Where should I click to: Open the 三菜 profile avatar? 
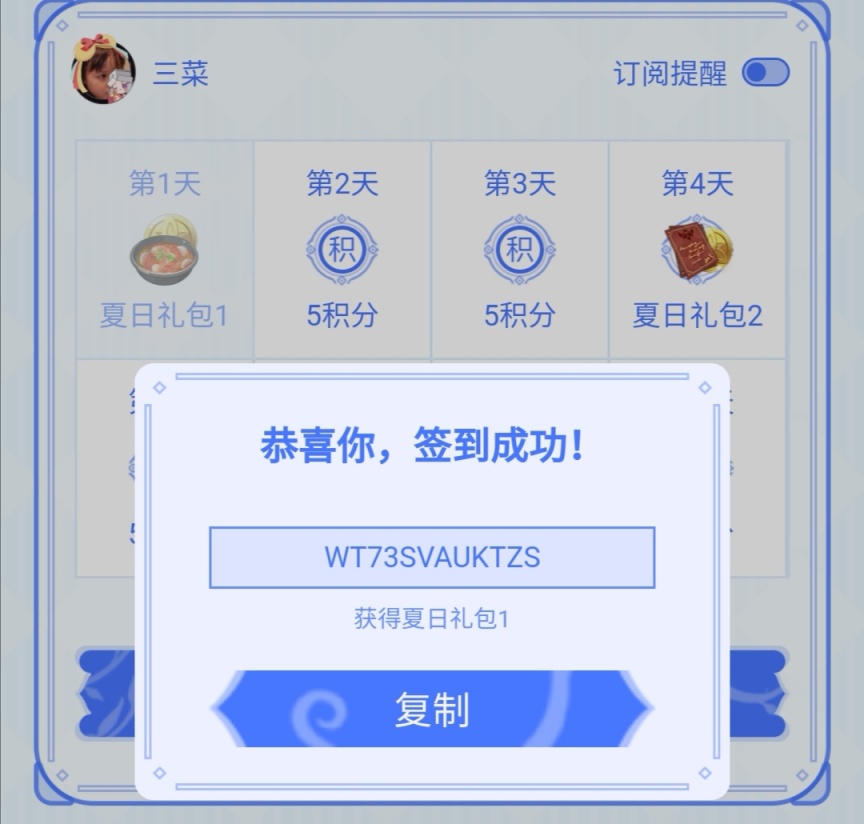(103, 71)
